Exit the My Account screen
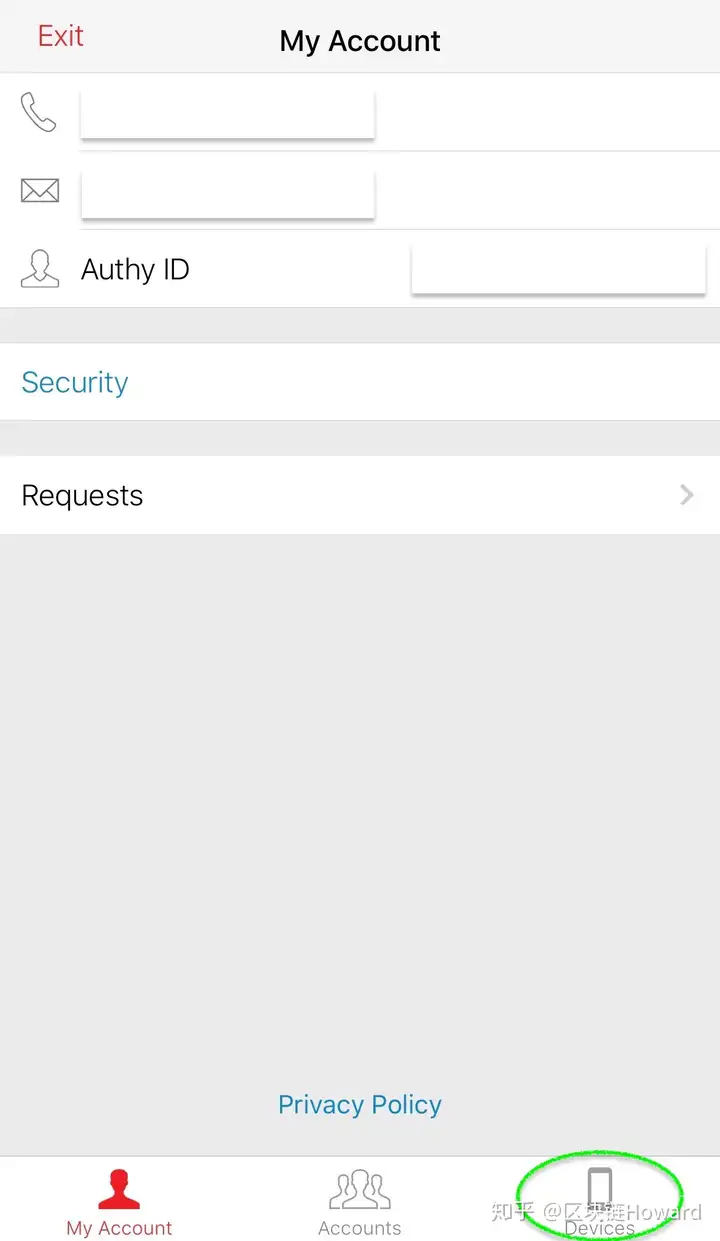This screenshot has height=1241, width=720. (x=61, y=36)
